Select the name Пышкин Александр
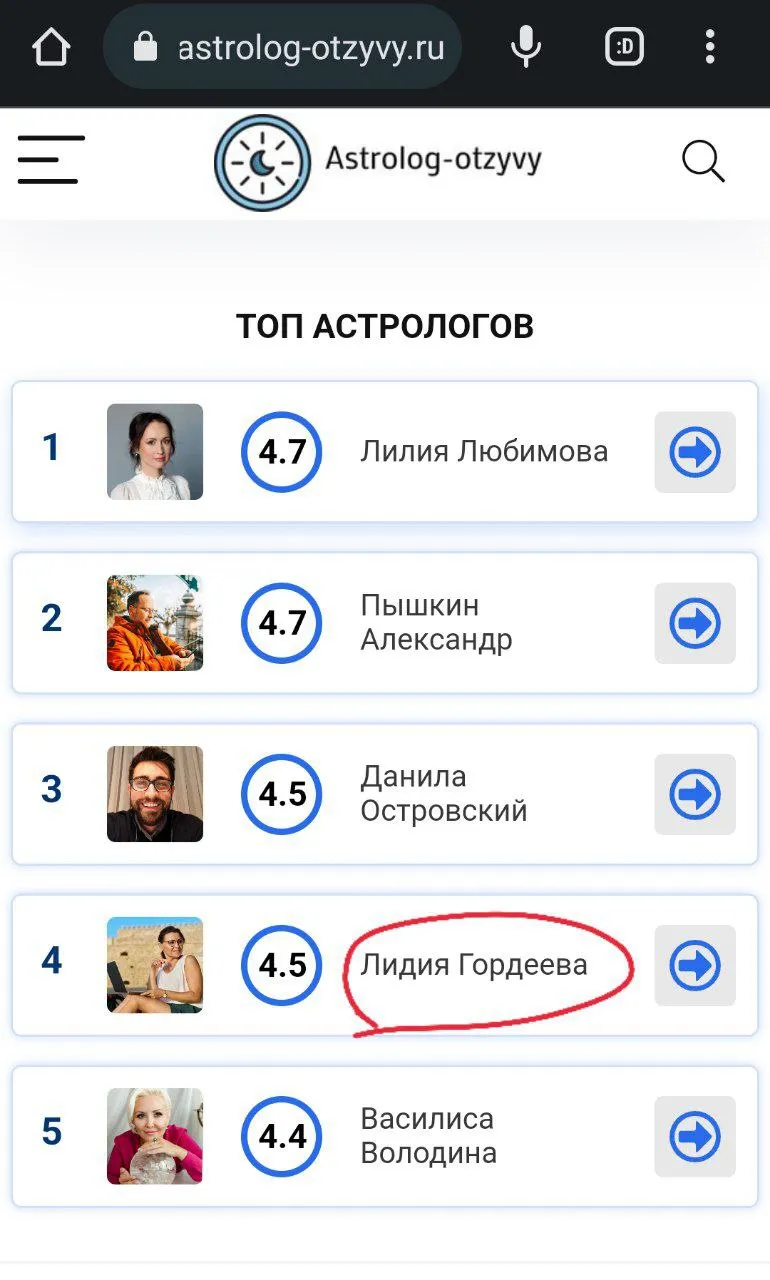This screenshot has height=1280, width=770. [436, 622]
